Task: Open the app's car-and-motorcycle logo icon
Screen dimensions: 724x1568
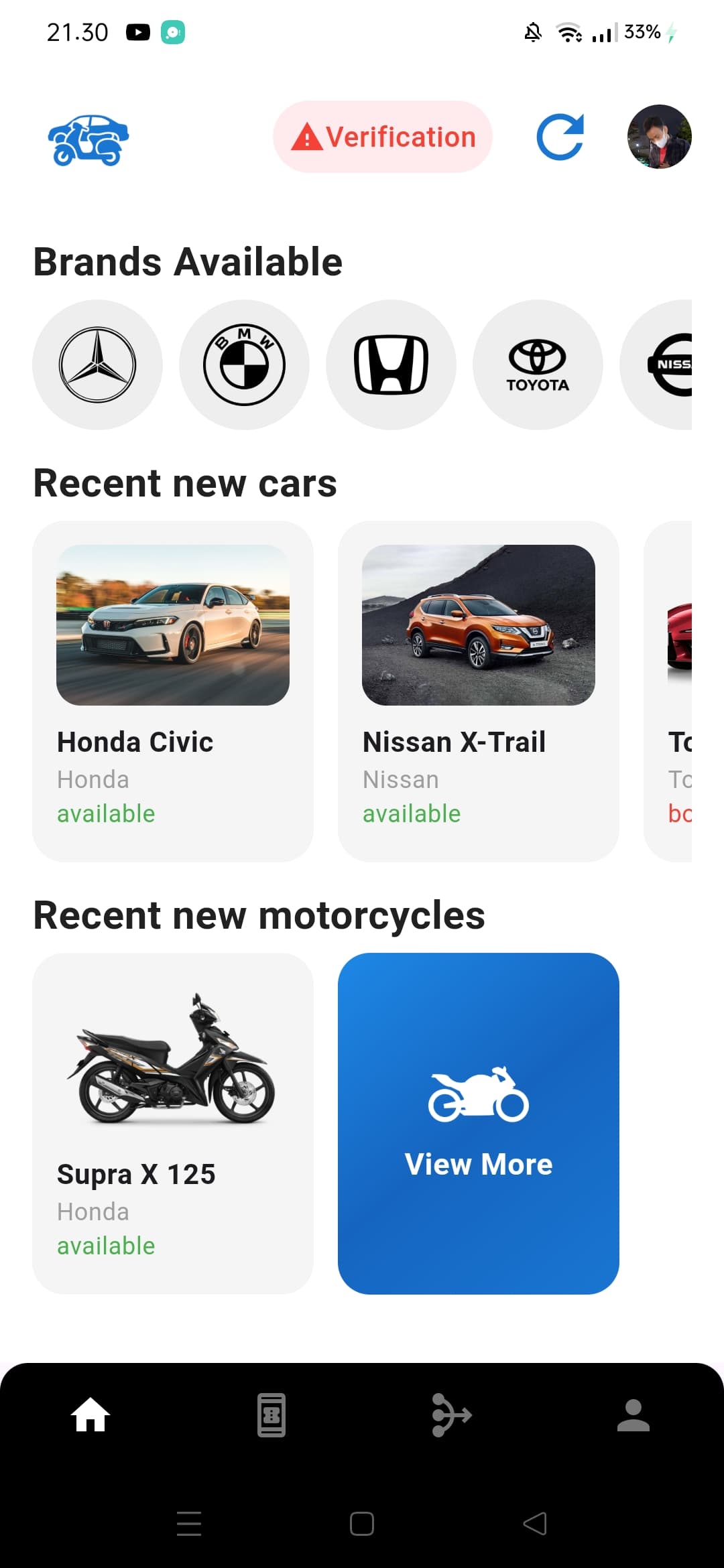Action: tap(88, 137)
